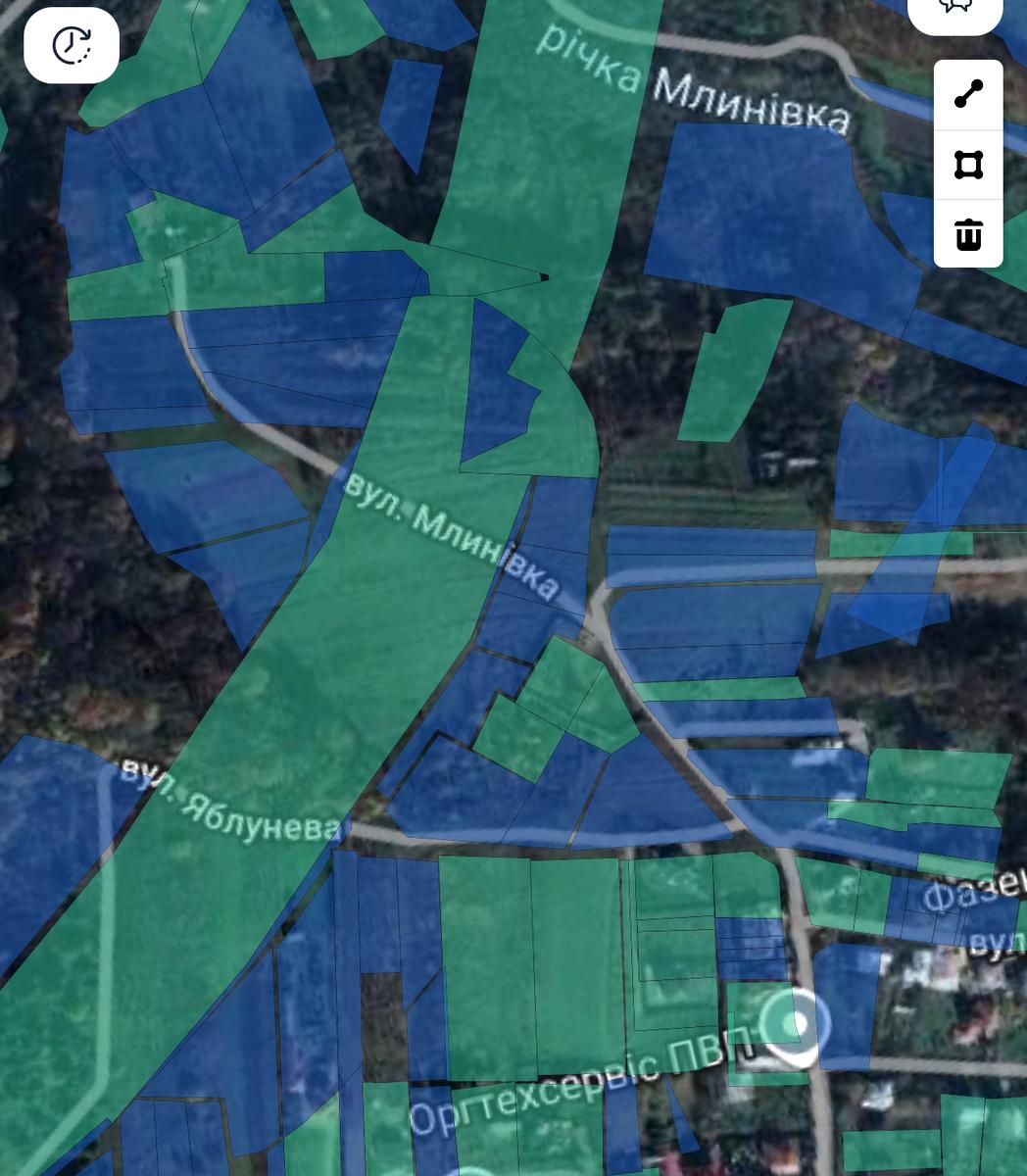Open the history clock button

click(72, 45)
